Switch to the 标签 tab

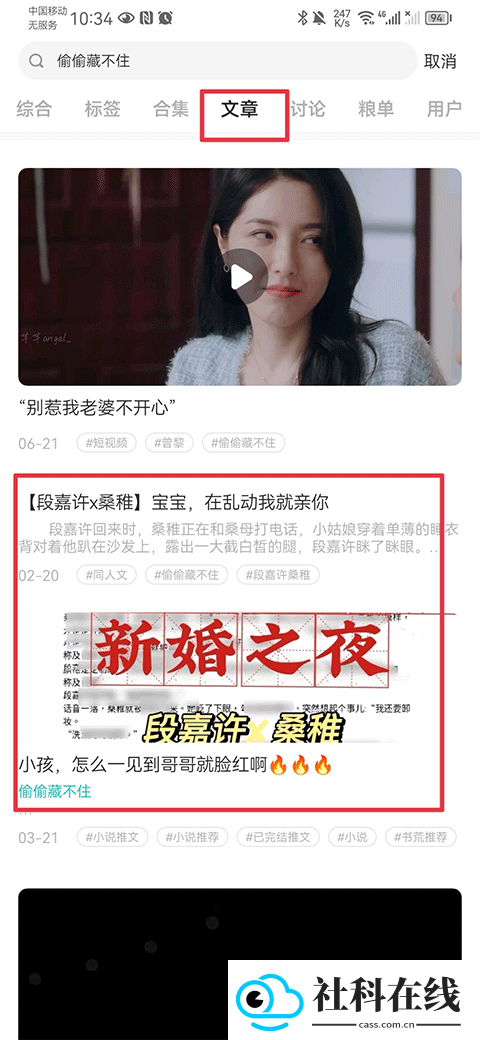(102, 109)
